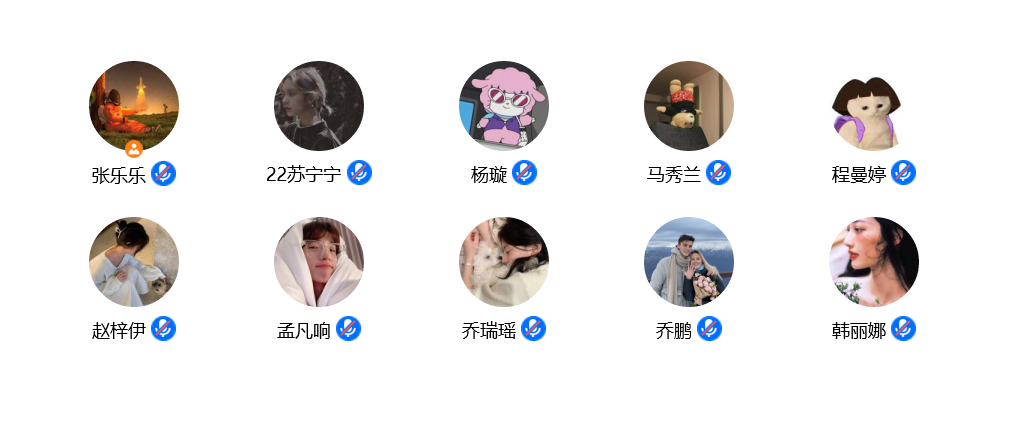Image resolution: width=1014 pixels, height=427 pixels.
Task: Tap 程曼婷's muted microphone icon
Action: pyautogui.click(x=903, y=173)
